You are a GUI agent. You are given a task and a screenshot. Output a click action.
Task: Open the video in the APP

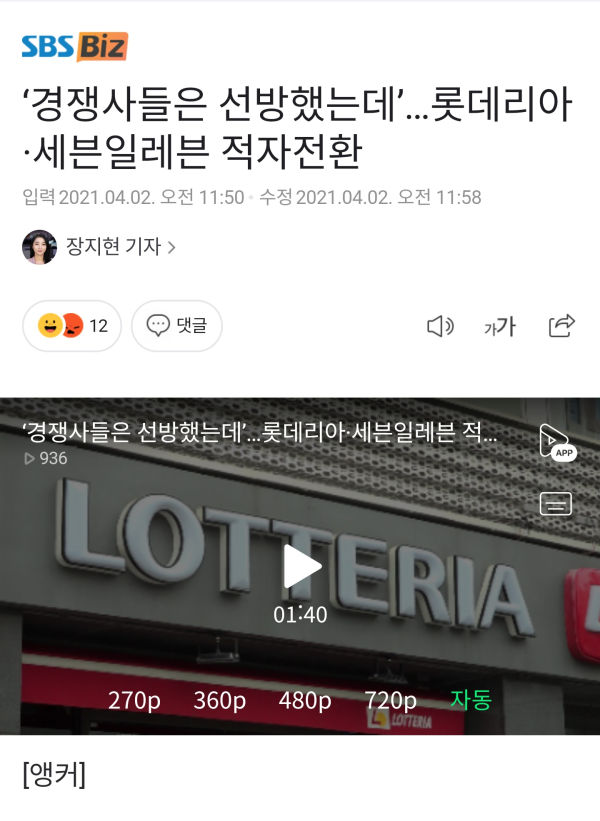tap(557, 442)
